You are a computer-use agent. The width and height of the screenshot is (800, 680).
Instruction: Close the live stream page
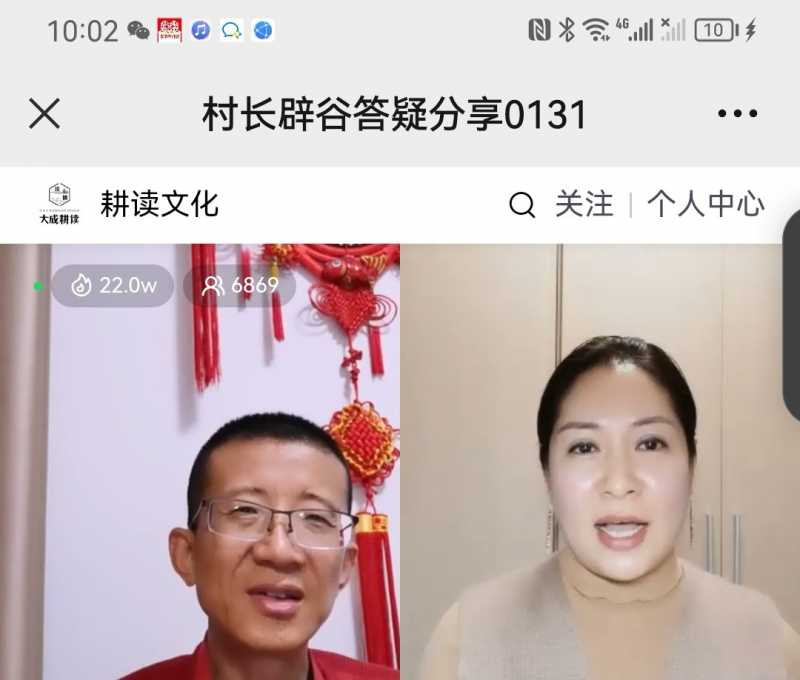[44, 114]
